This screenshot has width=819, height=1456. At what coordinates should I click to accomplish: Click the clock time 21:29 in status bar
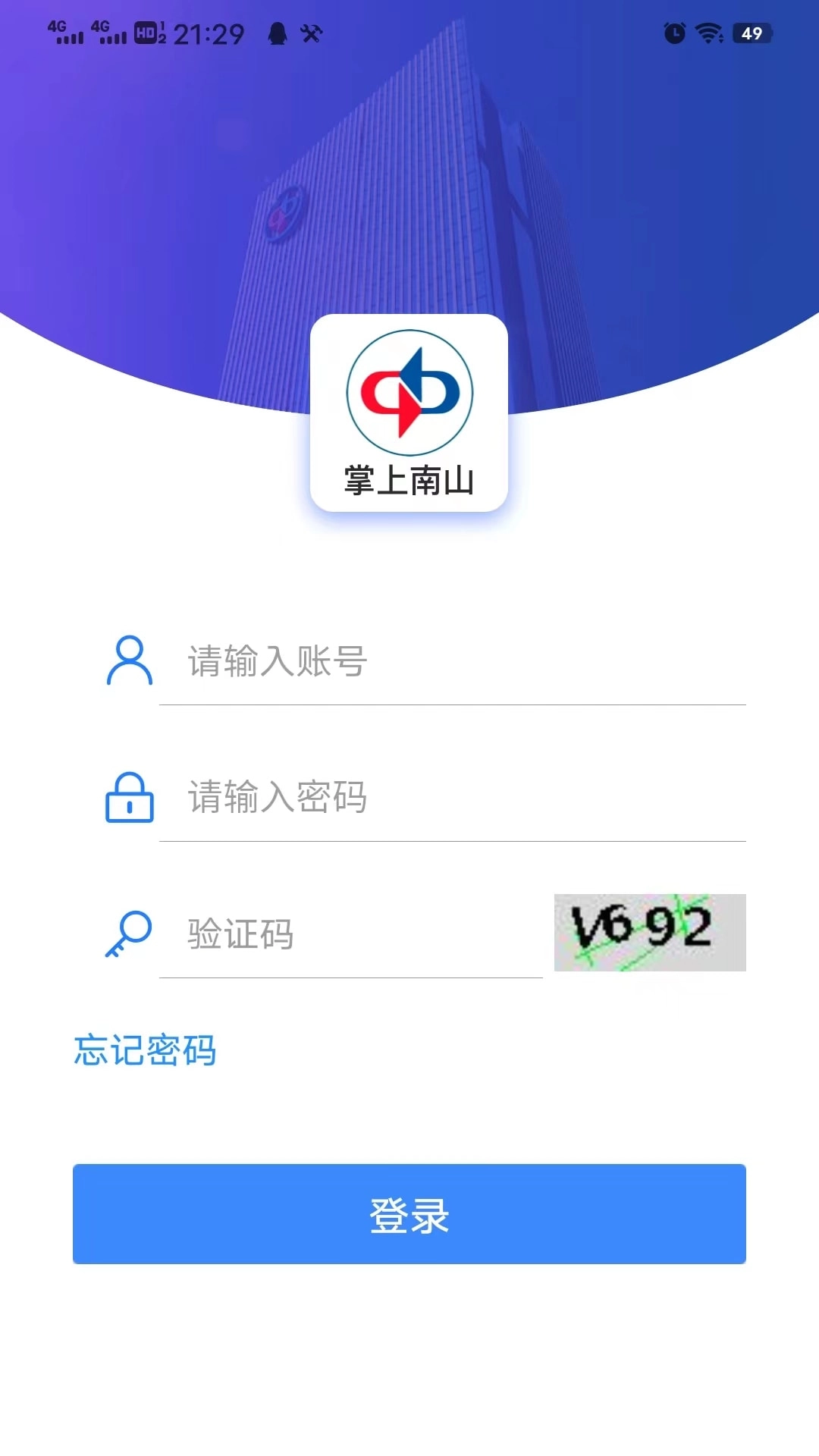tap(208, 33)
